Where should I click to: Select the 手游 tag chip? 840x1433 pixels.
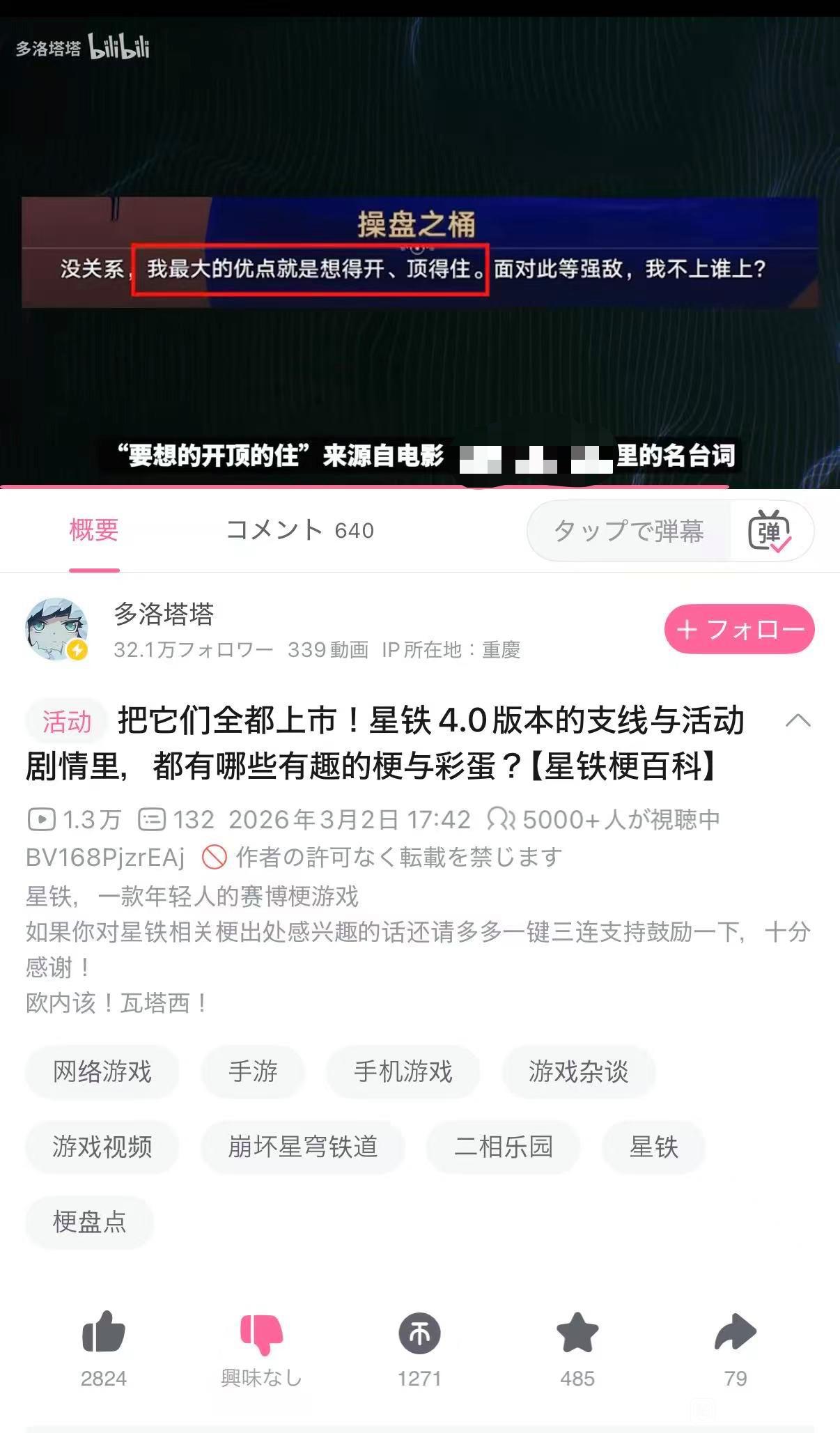pyautogui.click(x=253, y=1071)
